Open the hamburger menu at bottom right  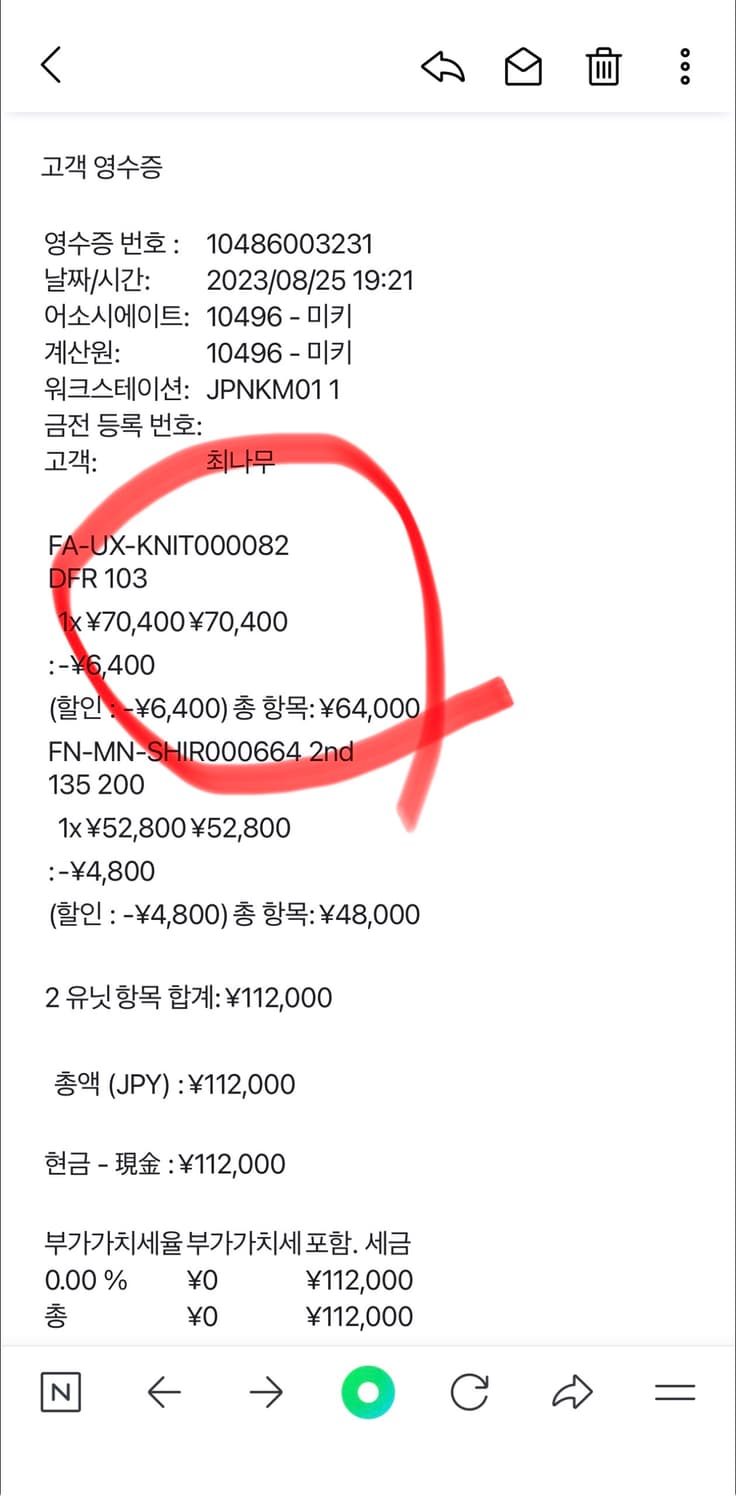pyautogui.click(x=676, y=1391)
